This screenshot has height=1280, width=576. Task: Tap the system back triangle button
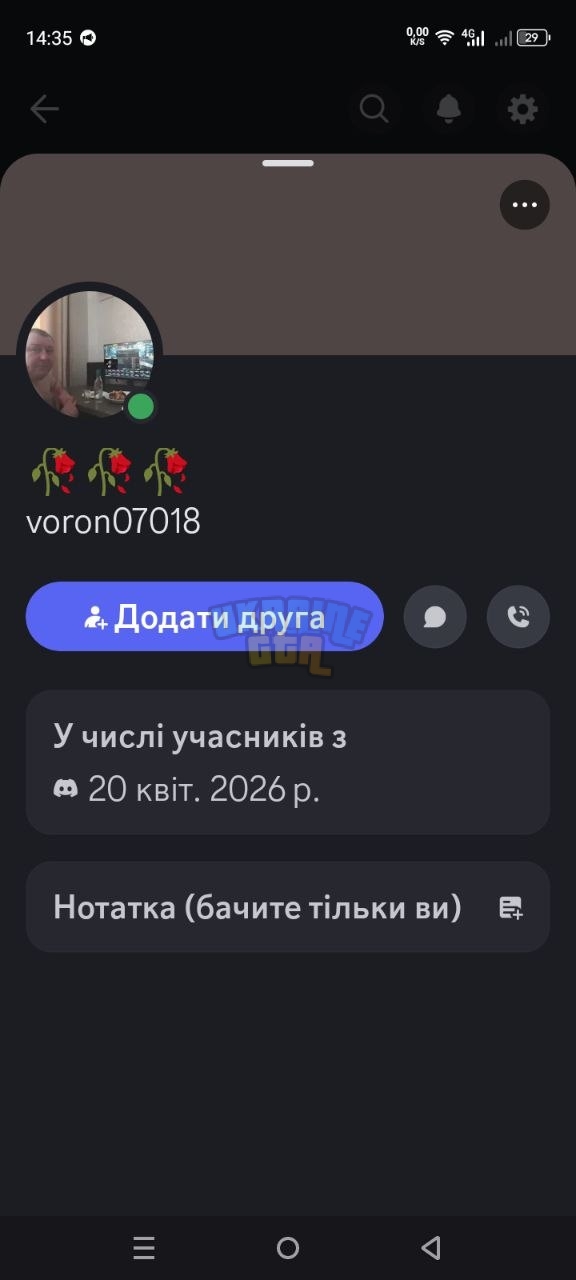point(431,1248)
